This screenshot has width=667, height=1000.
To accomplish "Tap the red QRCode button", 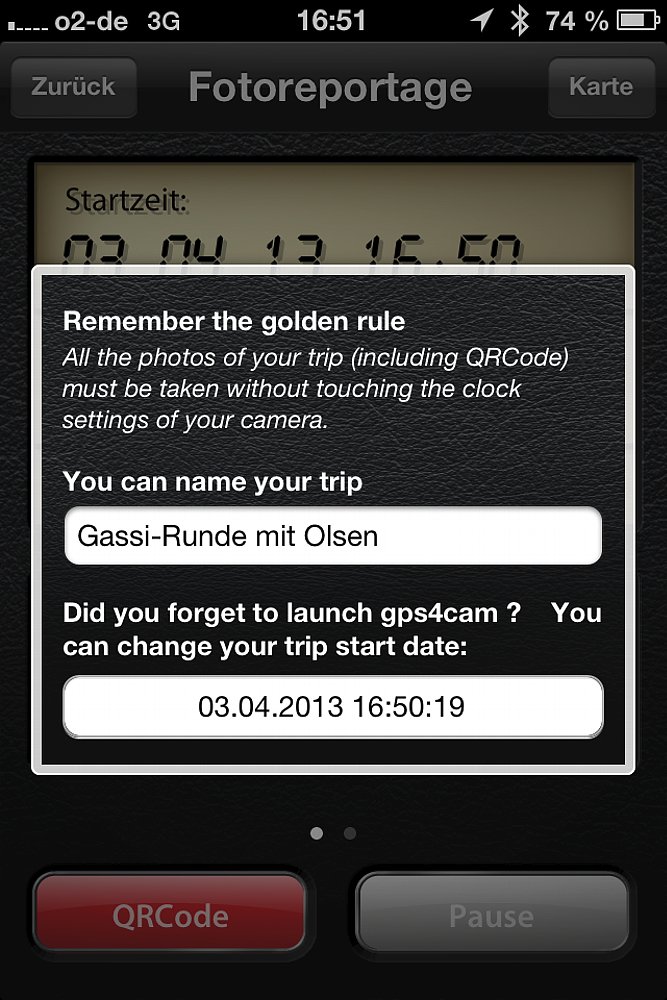I will click(170, 915).
